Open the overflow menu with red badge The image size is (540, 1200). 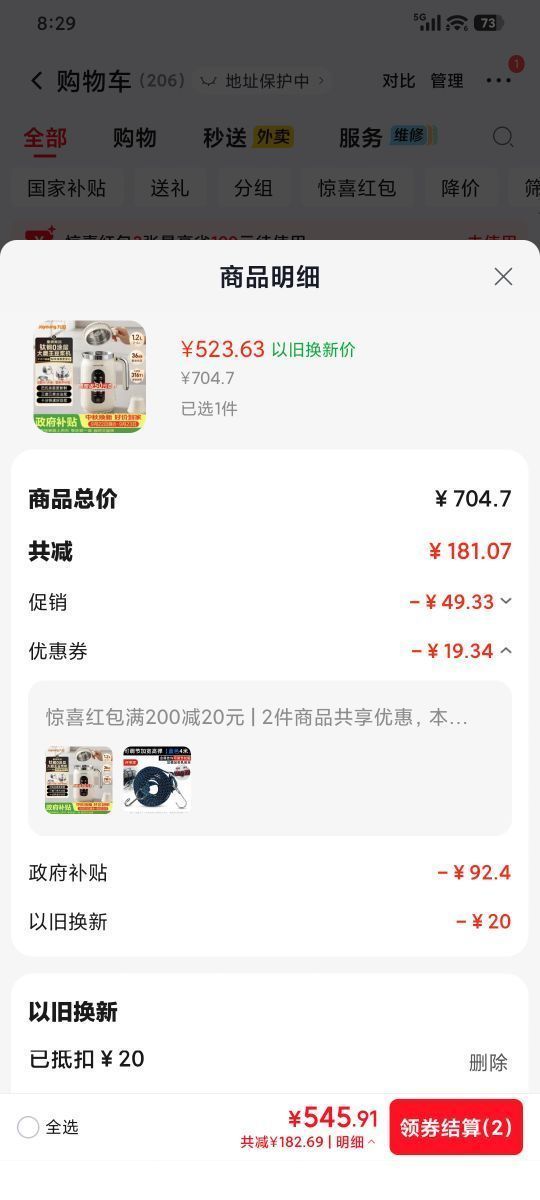pyautogui.click(x=499, y=81)
